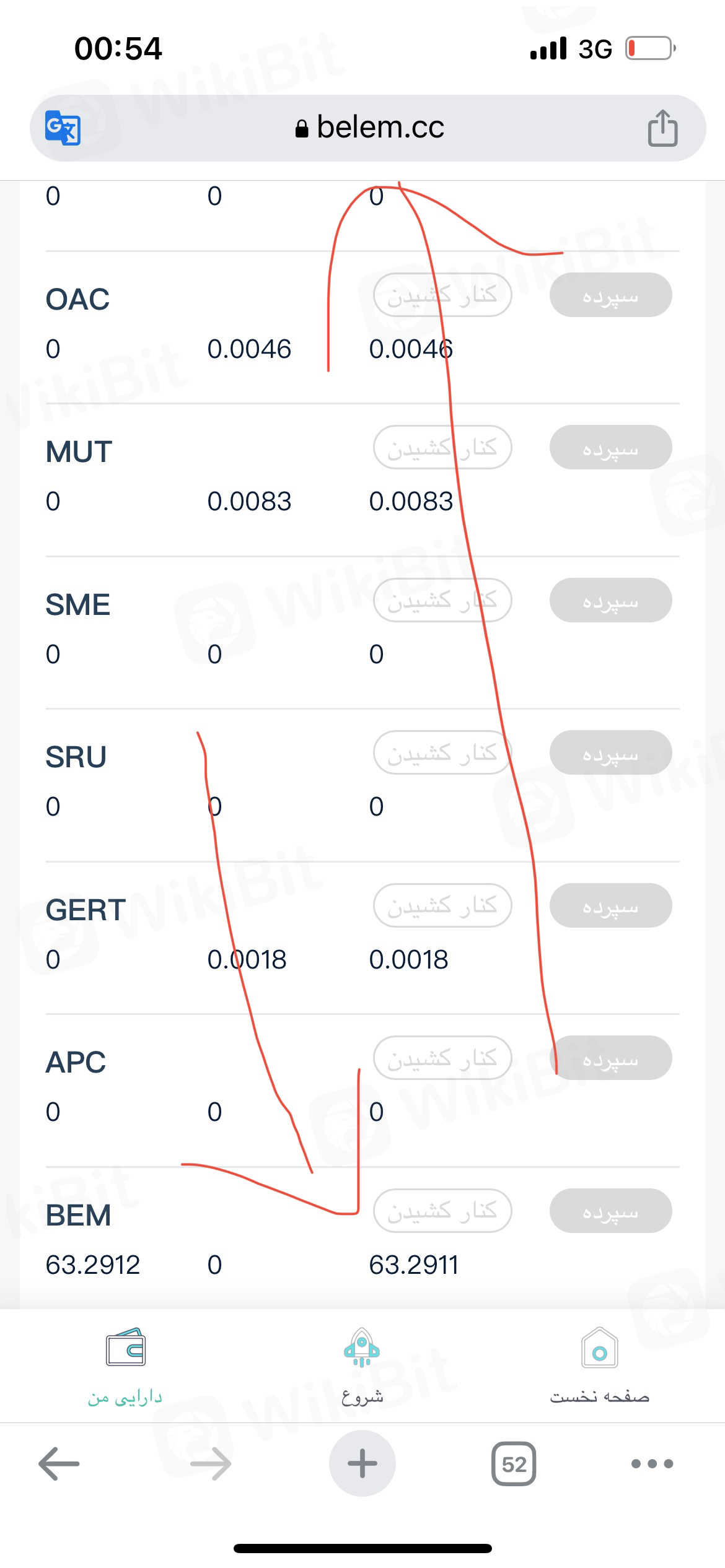Select the SME deposit button
Image resolution: width=725 pixels, height=1568 pixels.
(610, 600)
